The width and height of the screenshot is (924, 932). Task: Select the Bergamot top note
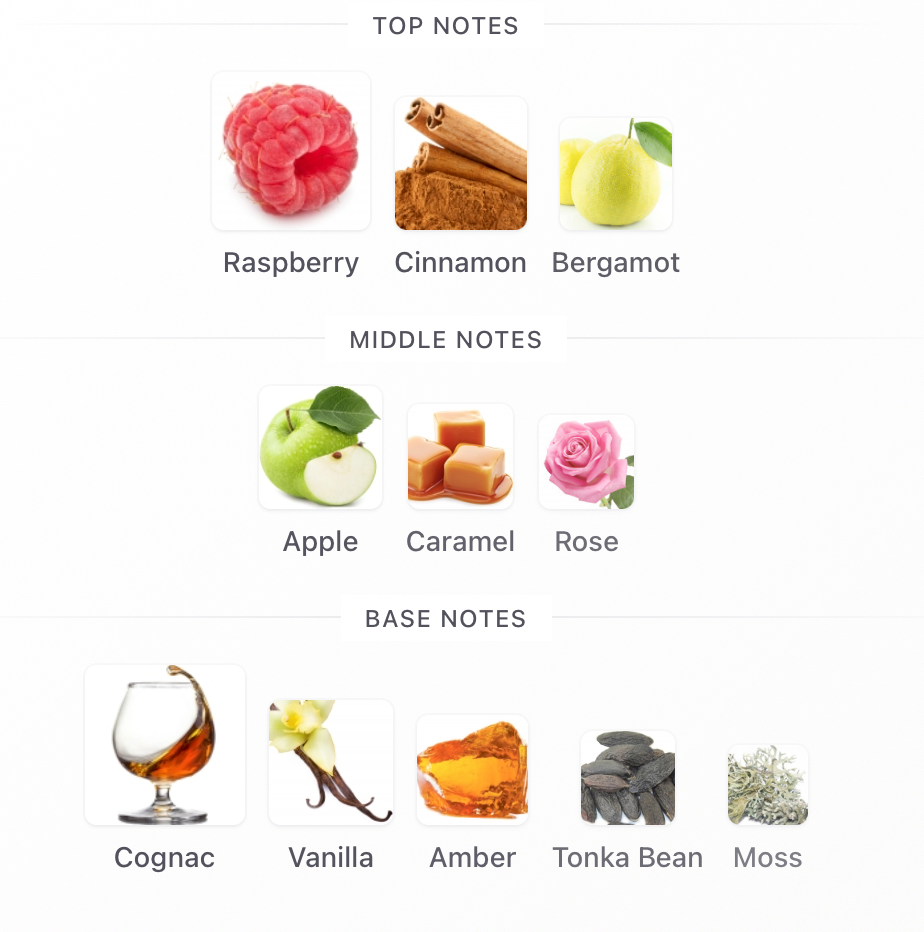(616, 174)
